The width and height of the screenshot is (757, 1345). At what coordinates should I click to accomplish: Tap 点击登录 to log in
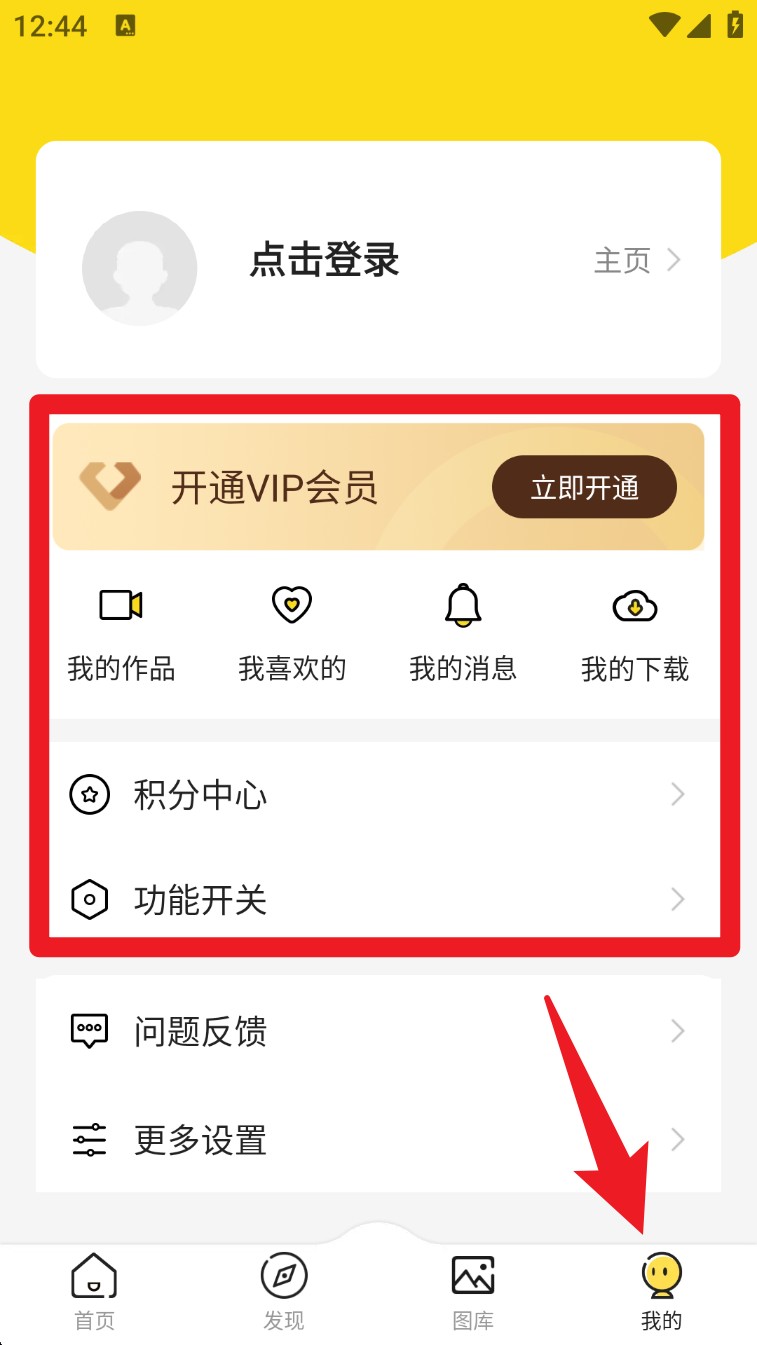[x=324, y=261]
